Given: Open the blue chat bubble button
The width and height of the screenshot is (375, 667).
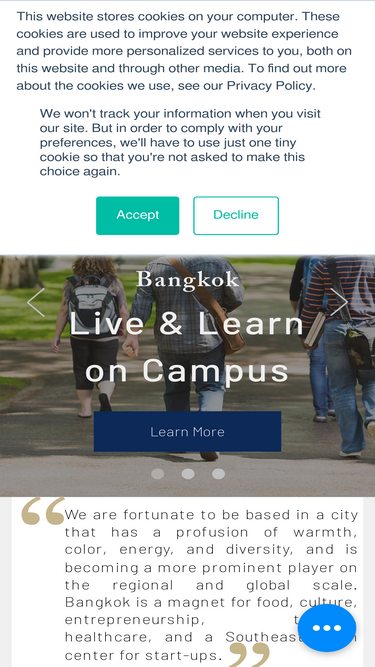Looking at the screenshot, I should pyautogui.click(x=327, y=628).
